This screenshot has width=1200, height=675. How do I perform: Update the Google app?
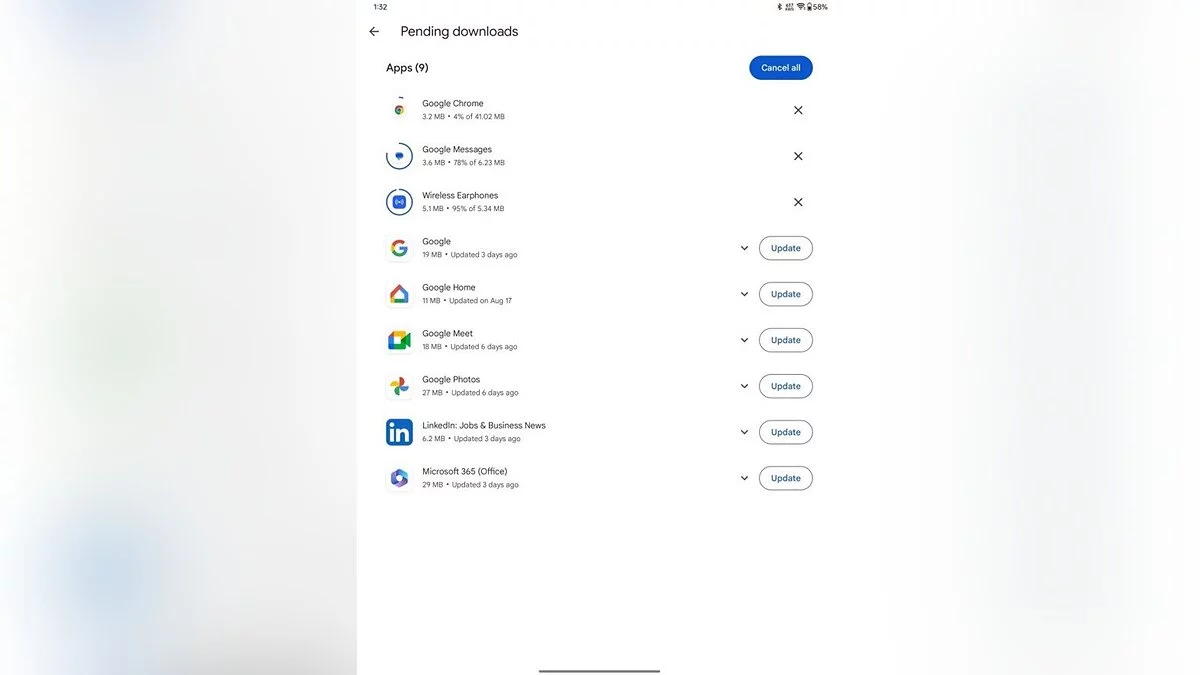point(785,248)
